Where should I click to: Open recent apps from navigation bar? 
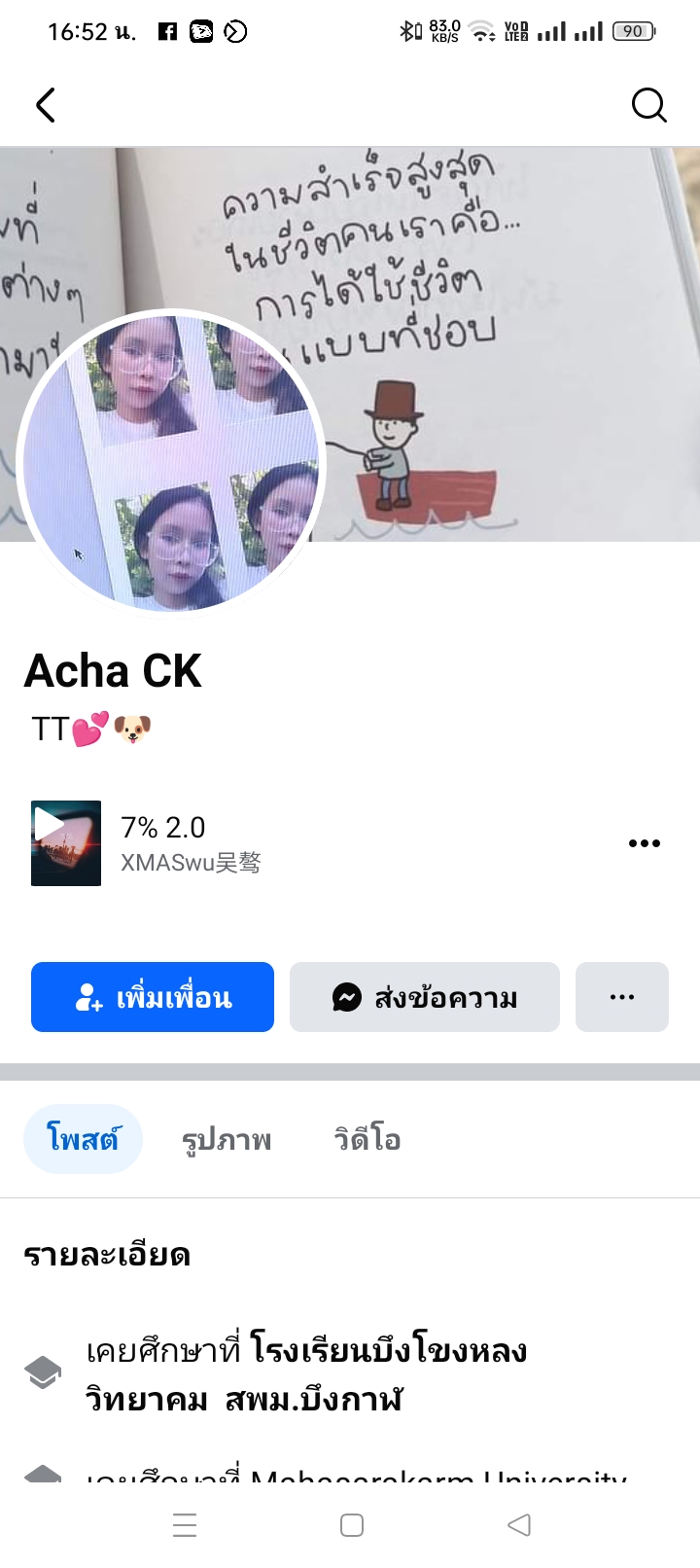(185, 1525)
